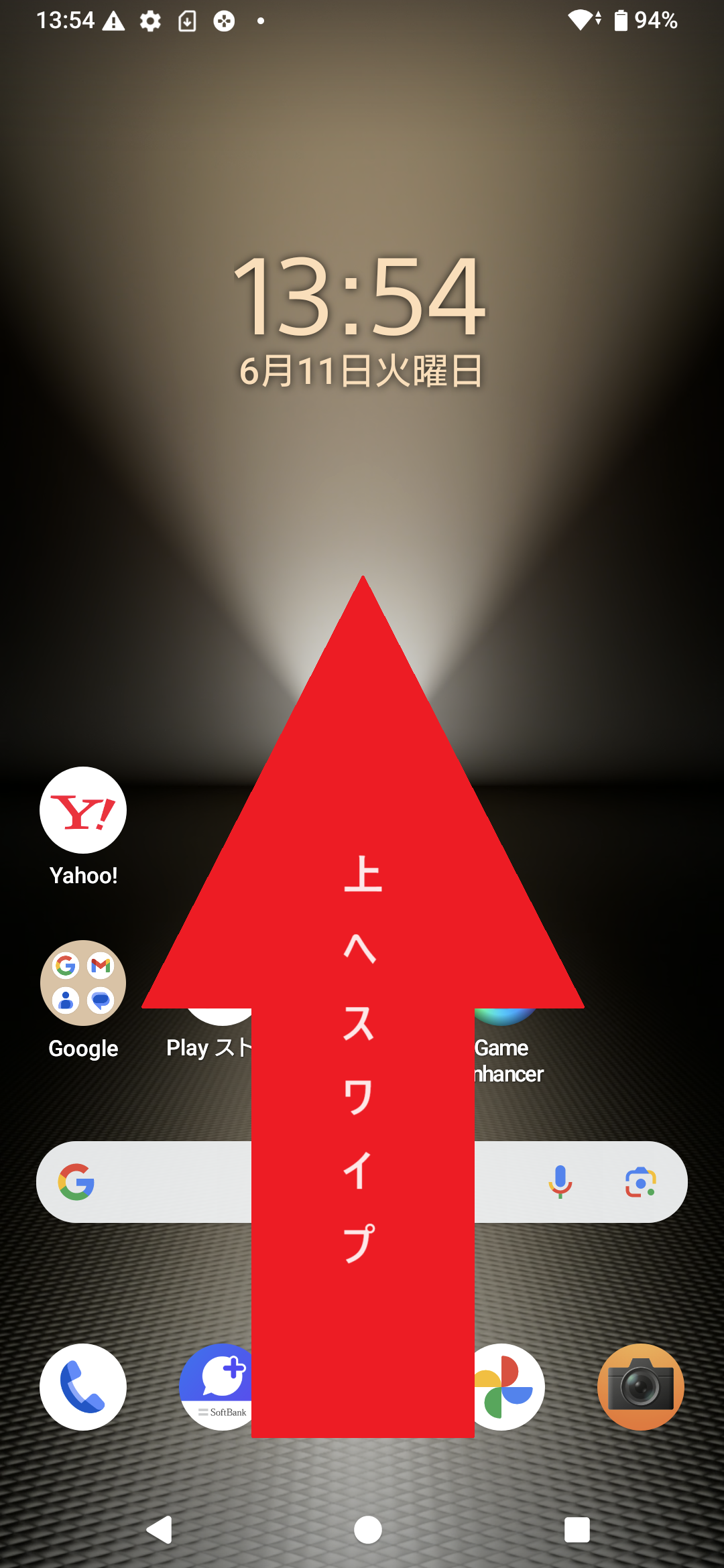Viewport: 724px width, 1568px height.
Task: Open Google Lens from the search bar
Action: 642,1182
